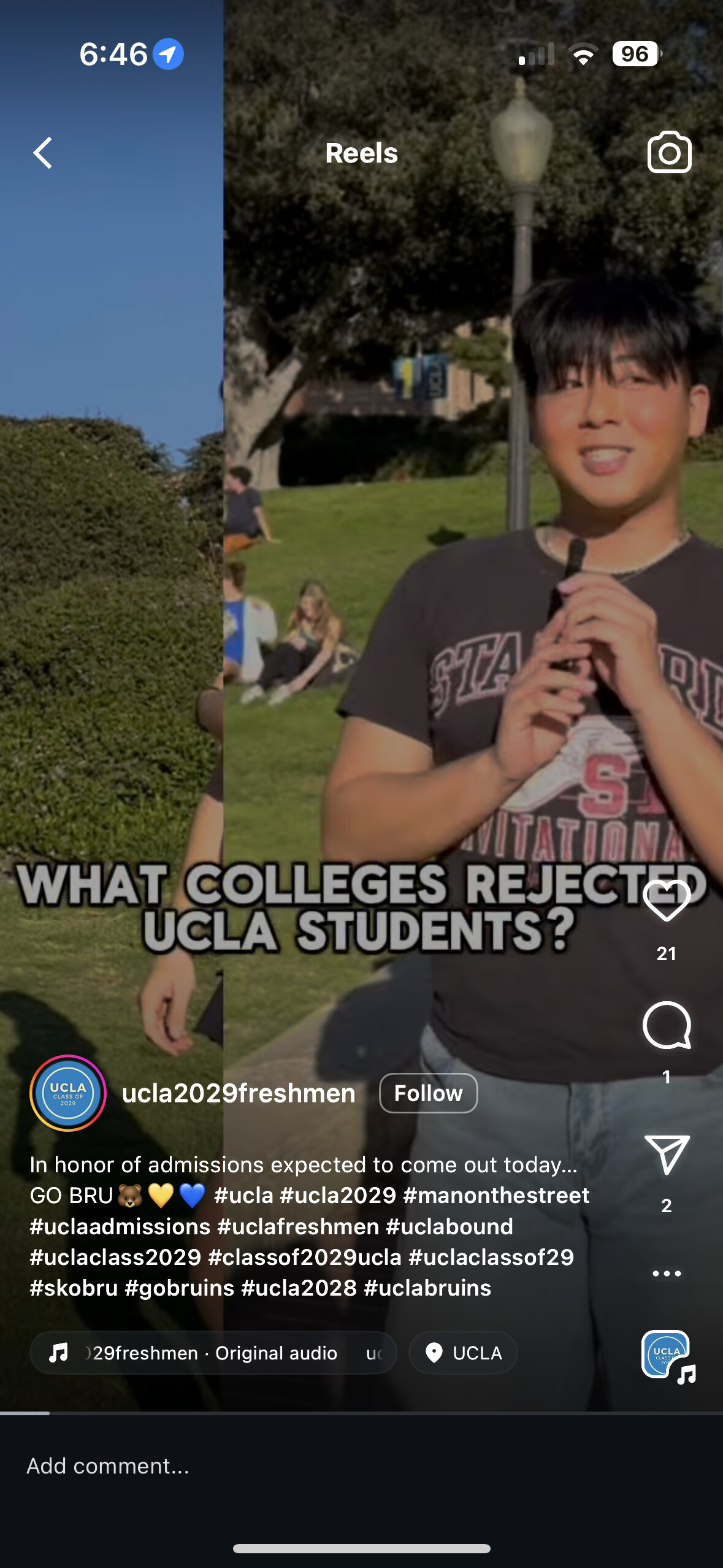
Task: Open the camera to create a reel
Action: point(669,153)
